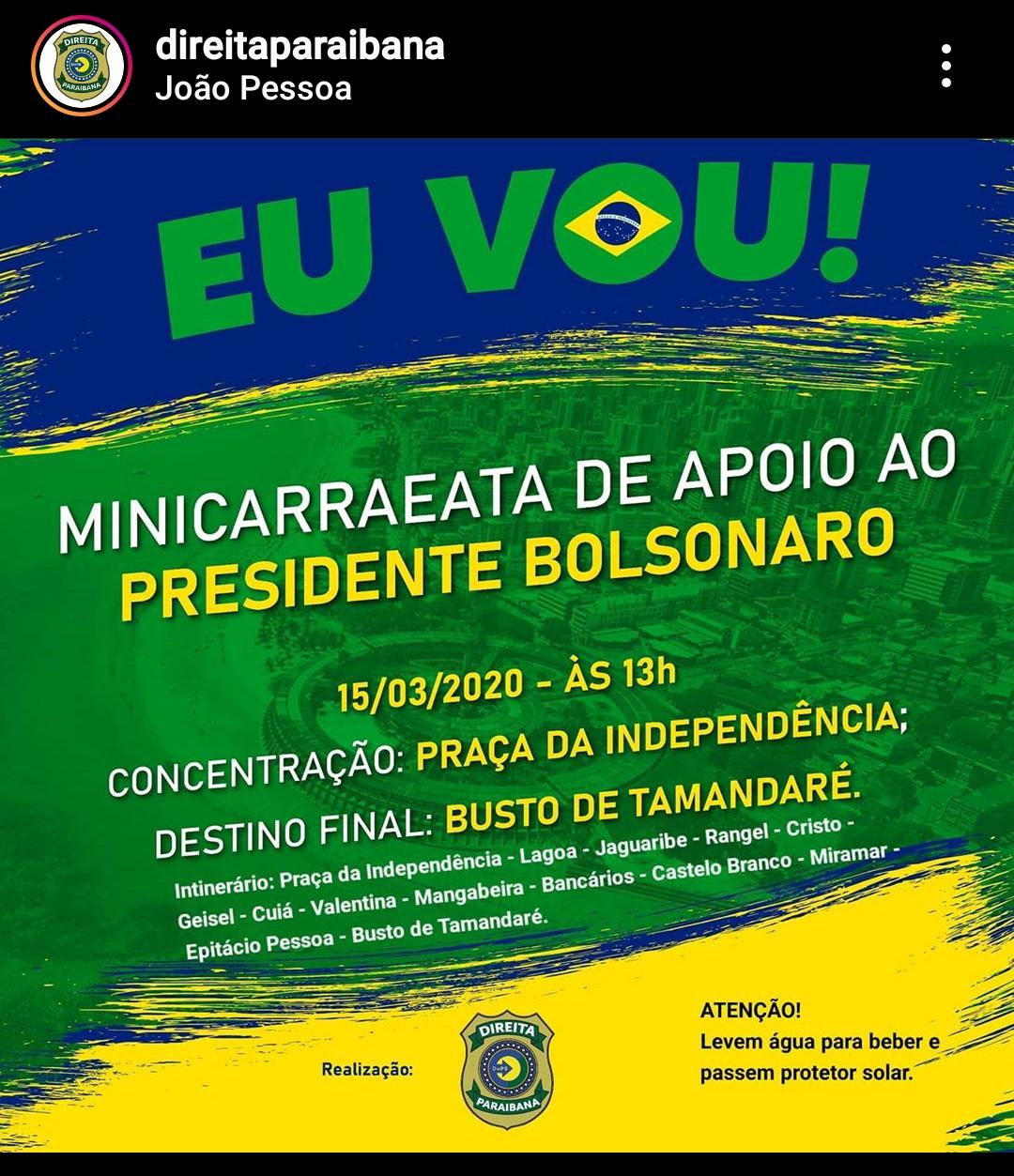Open the post's three-dot overflow menu
This screenshot has width=1014, height=1176.
coord(945,66)
